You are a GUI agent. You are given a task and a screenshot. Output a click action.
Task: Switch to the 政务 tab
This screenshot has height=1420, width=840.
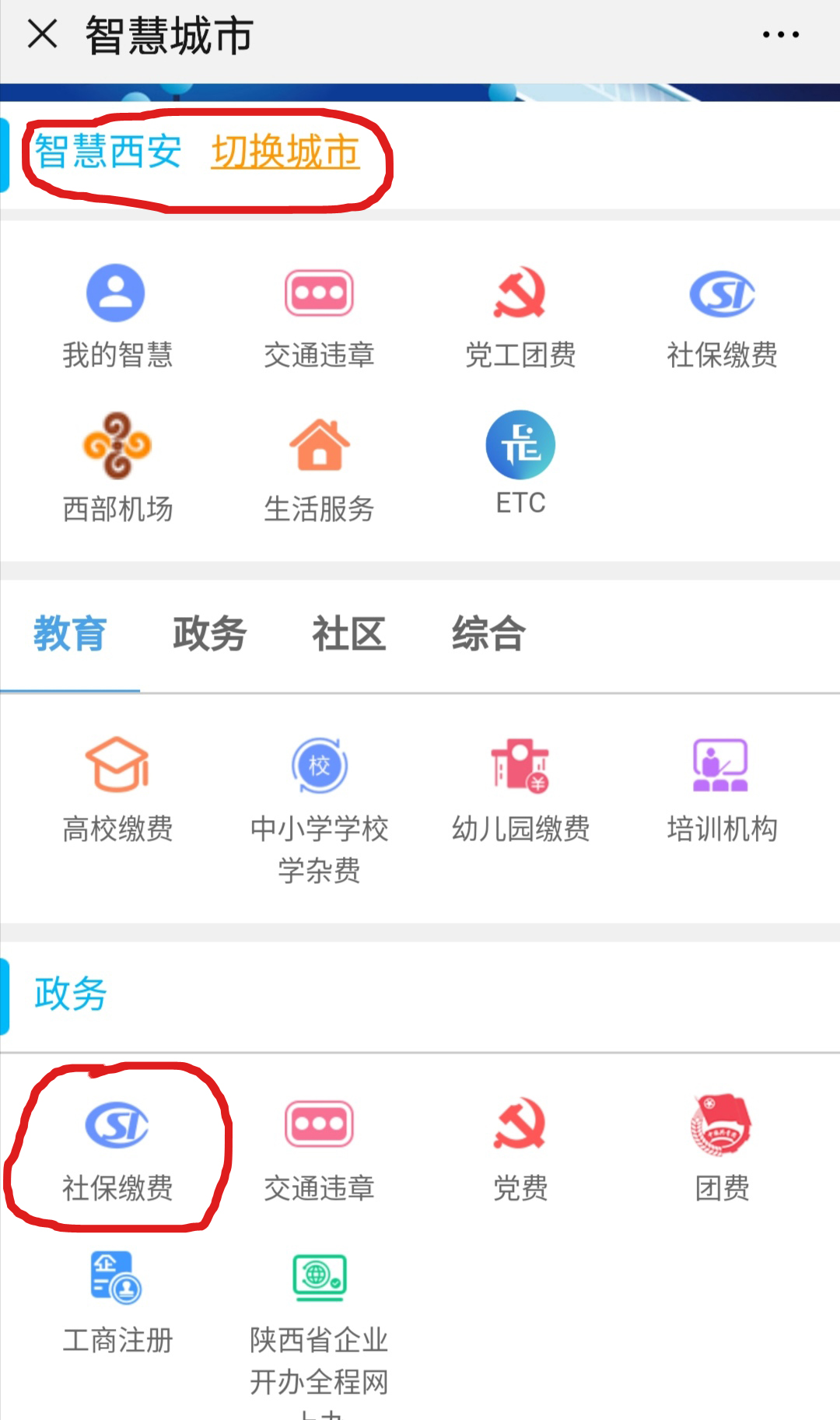[208, 635]
